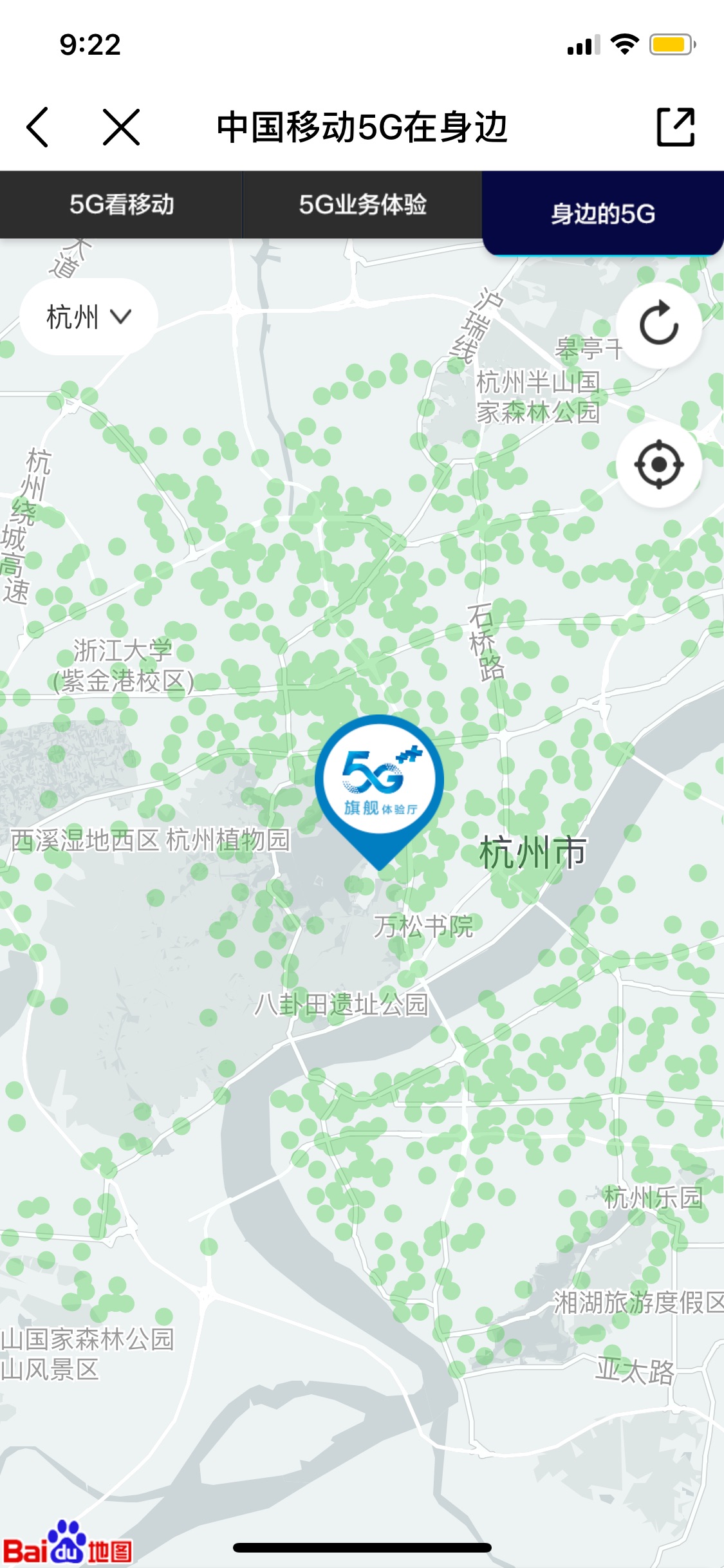Close the page with the X icon
Screen dimensions: 724x1568
click(121, 127)
